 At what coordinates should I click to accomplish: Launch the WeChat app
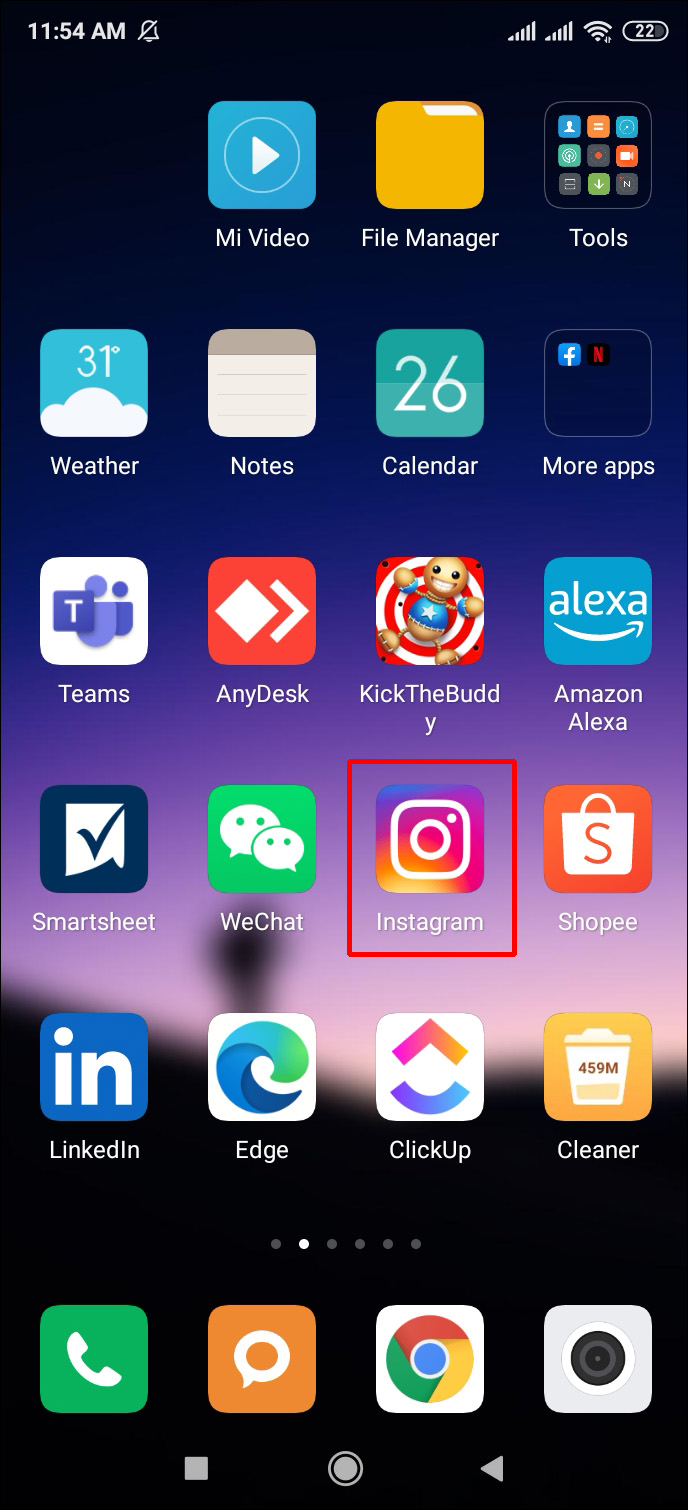pos(262,839)
